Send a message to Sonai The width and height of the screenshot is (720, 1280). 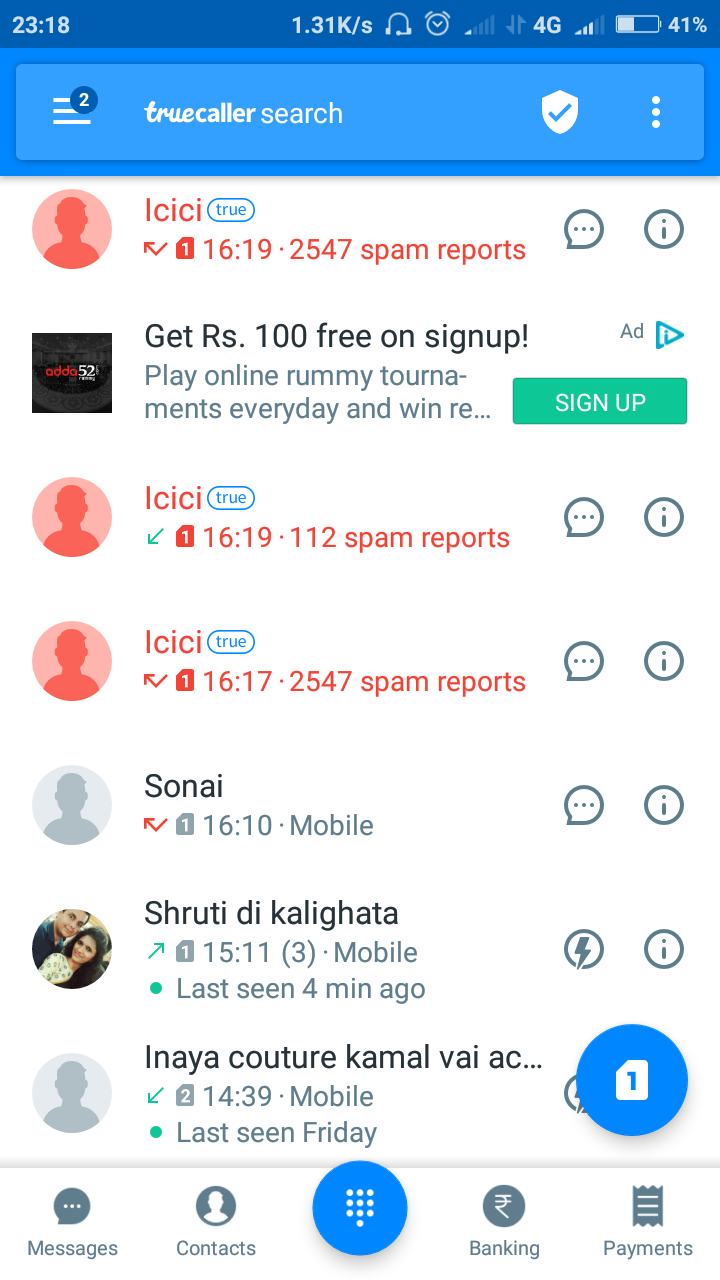tap(584, 805)
